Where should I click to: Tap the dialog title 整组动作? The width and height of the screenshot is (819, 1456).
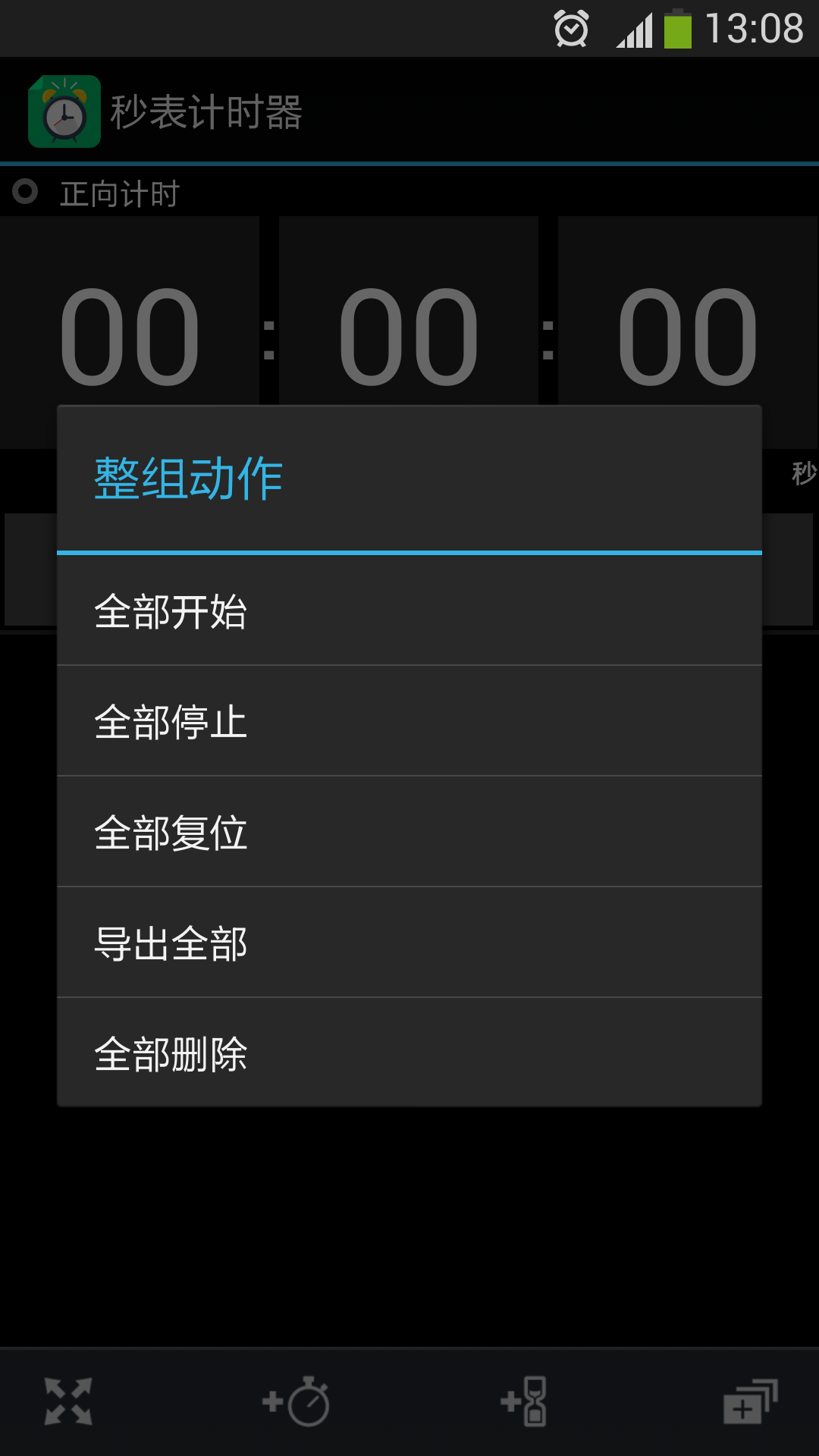click(187, 478)
